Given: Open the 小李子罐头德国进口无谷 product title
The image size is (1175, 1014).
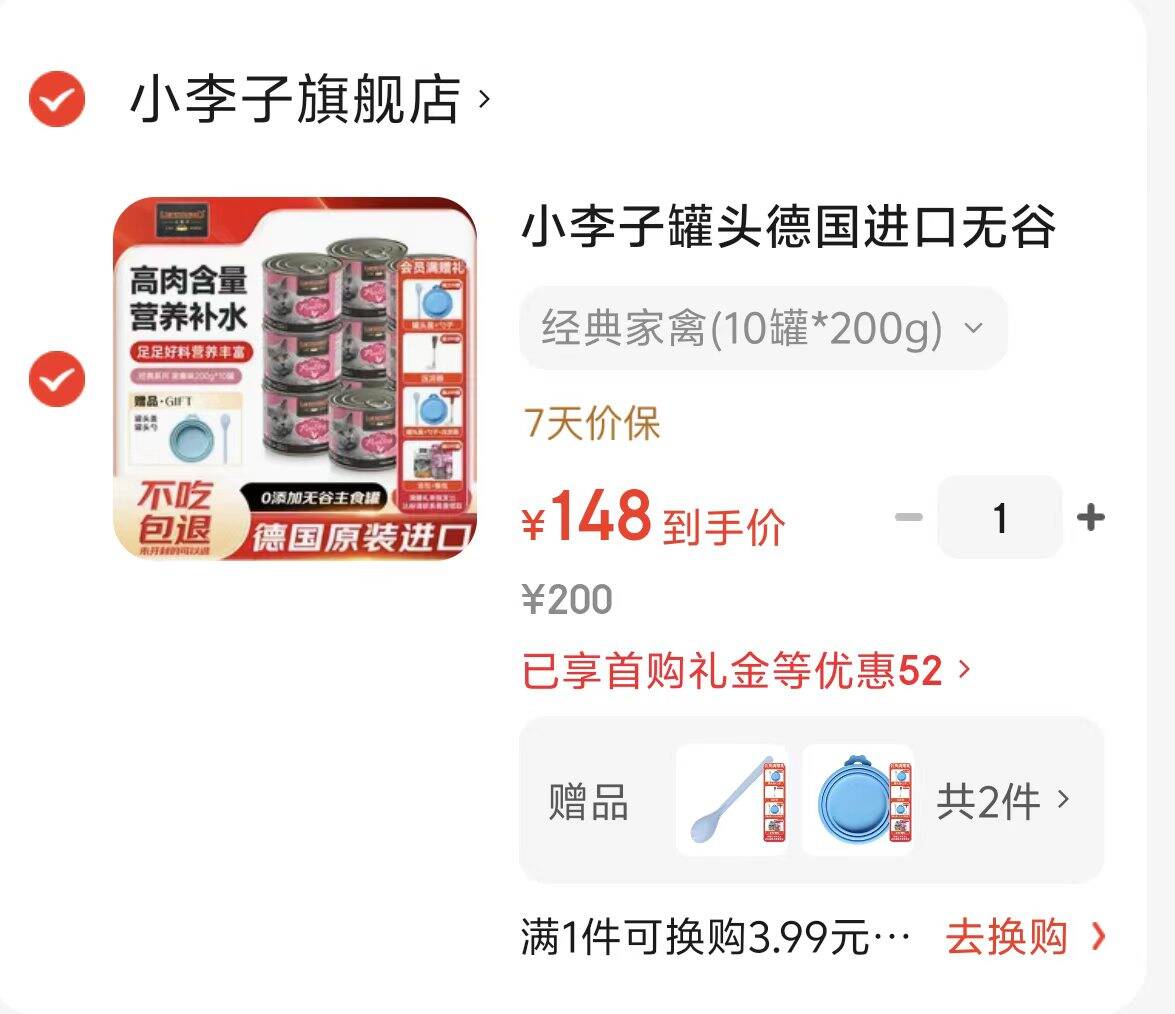Looking at the screenshot, I should pyautogui.click(x=788, y=226).
